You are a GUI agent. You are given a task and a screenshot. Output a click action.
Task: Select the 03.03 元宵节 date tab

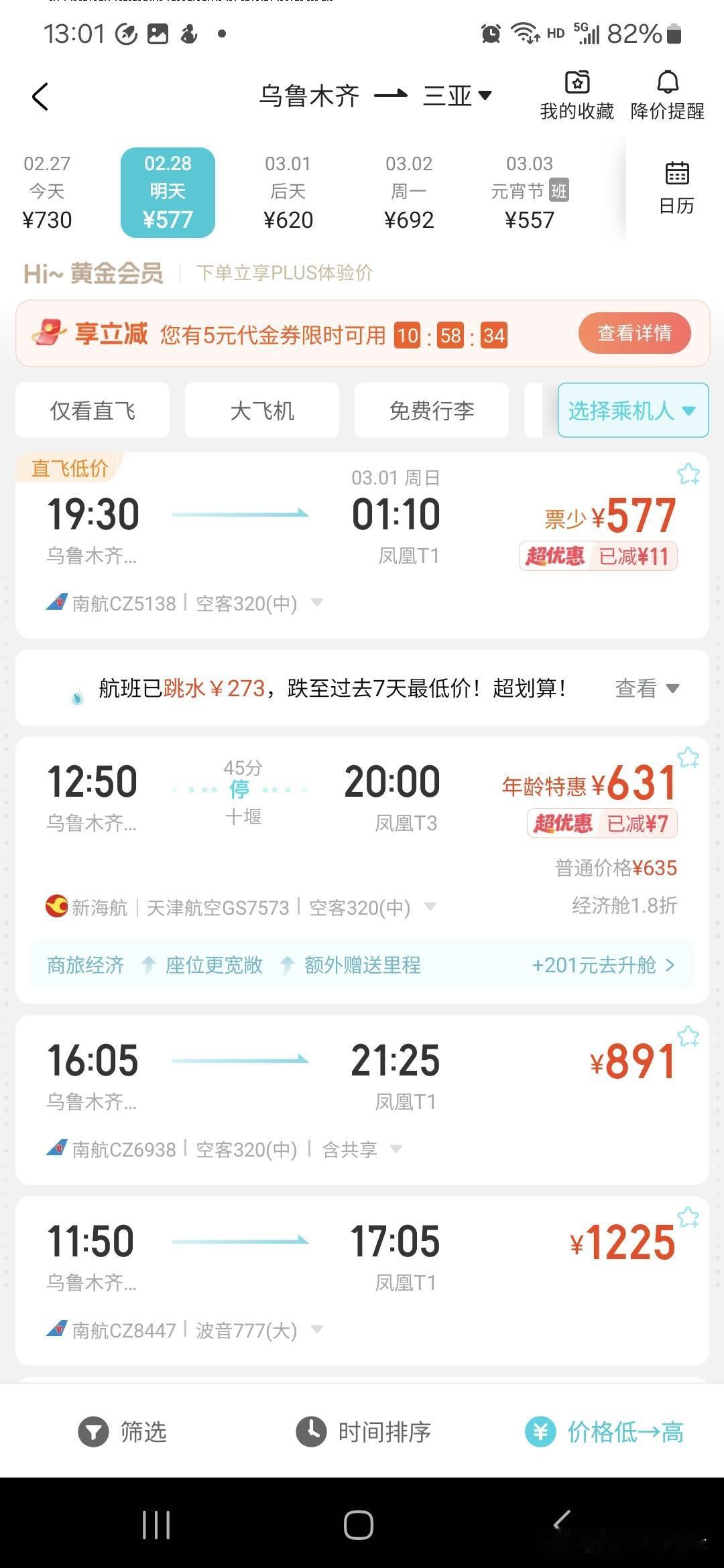530,191
